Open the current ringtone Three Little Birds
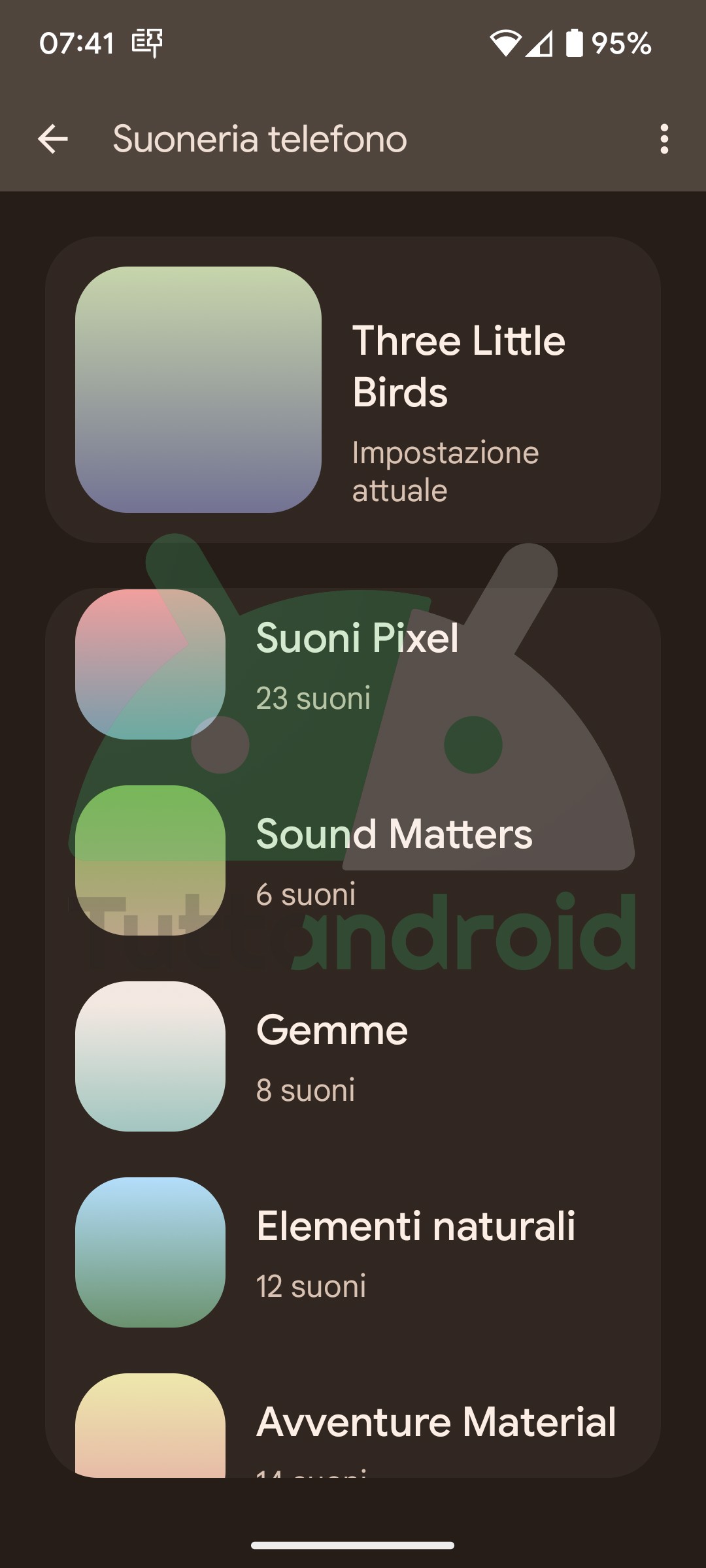Viewport: 706px width, 1568px height. click(353, 389)
